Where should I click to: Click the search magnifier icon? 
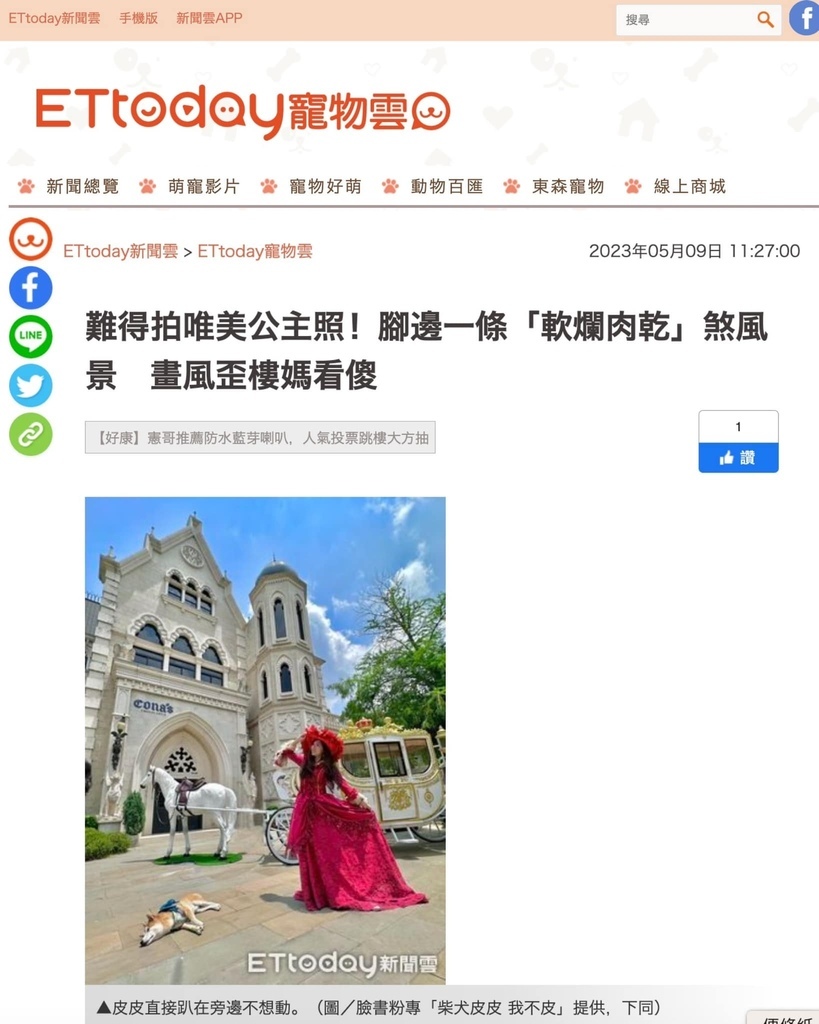pyautogui.click(x=765, y=19)
